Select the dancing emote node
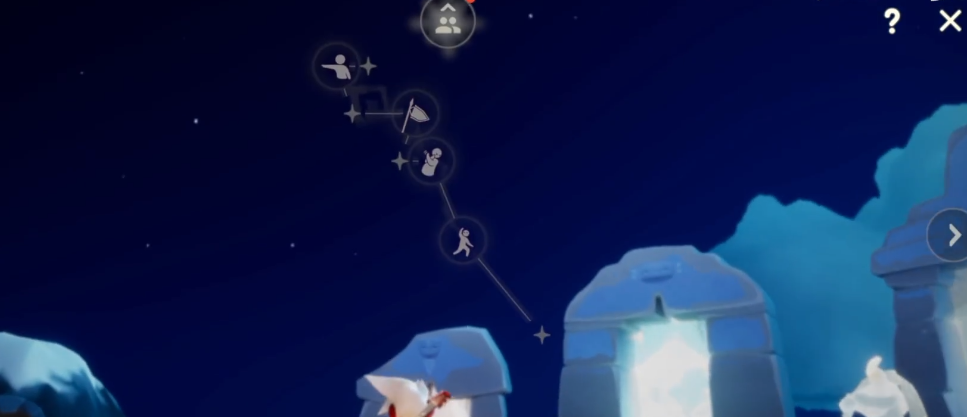967x417 pixels. click(462, 240)
